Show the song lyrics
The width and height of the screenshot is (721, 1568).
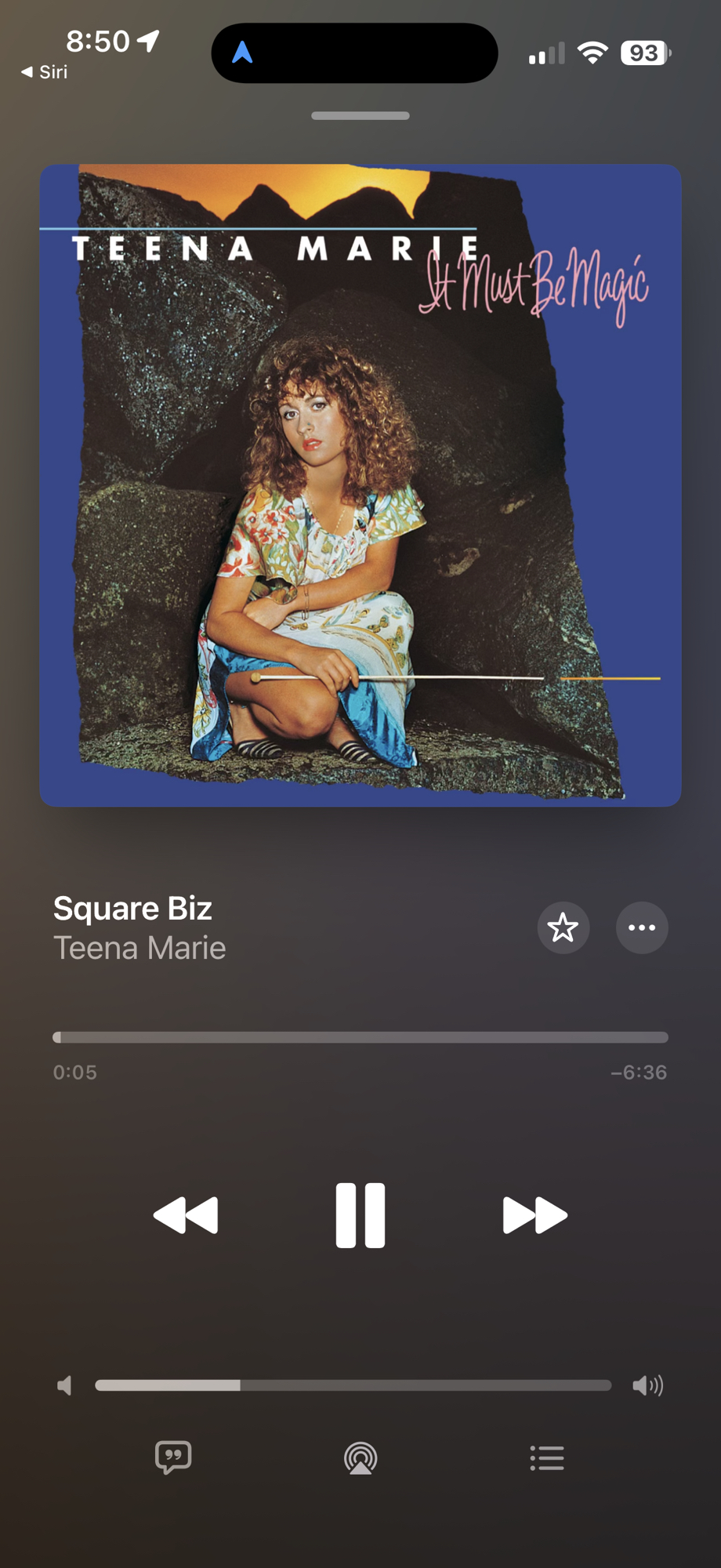point(173,1457)
